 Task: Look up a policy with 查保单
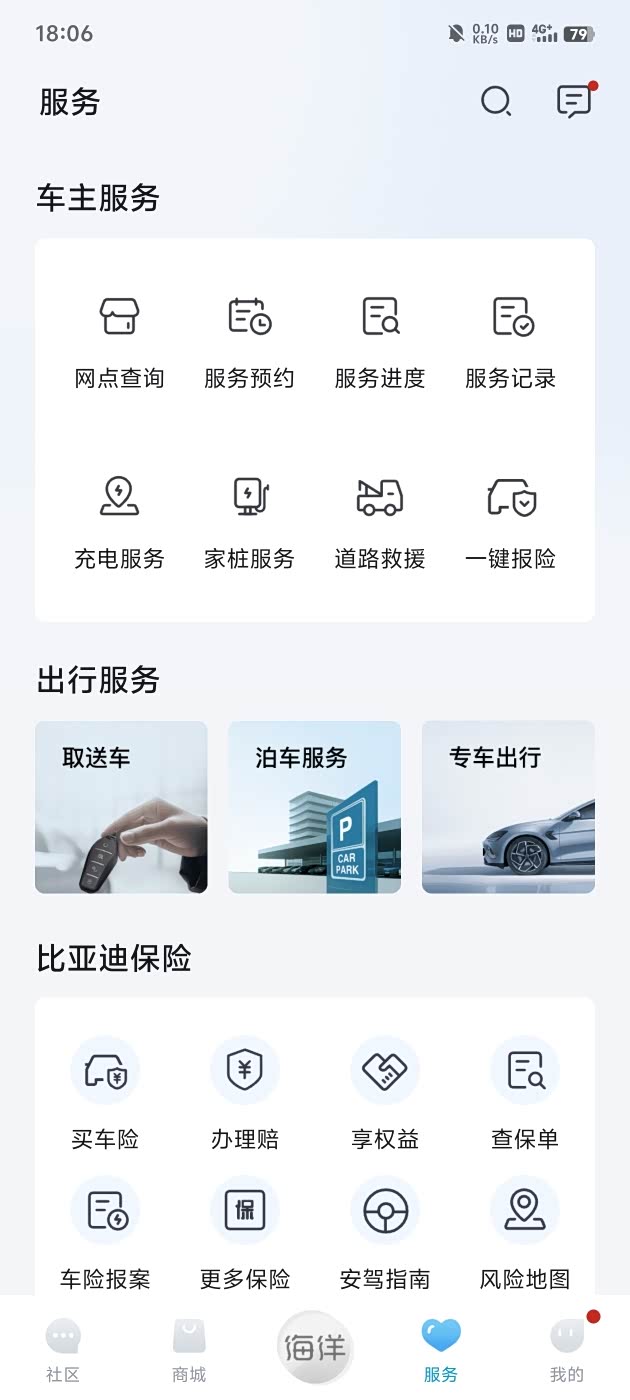[525, 1094]
